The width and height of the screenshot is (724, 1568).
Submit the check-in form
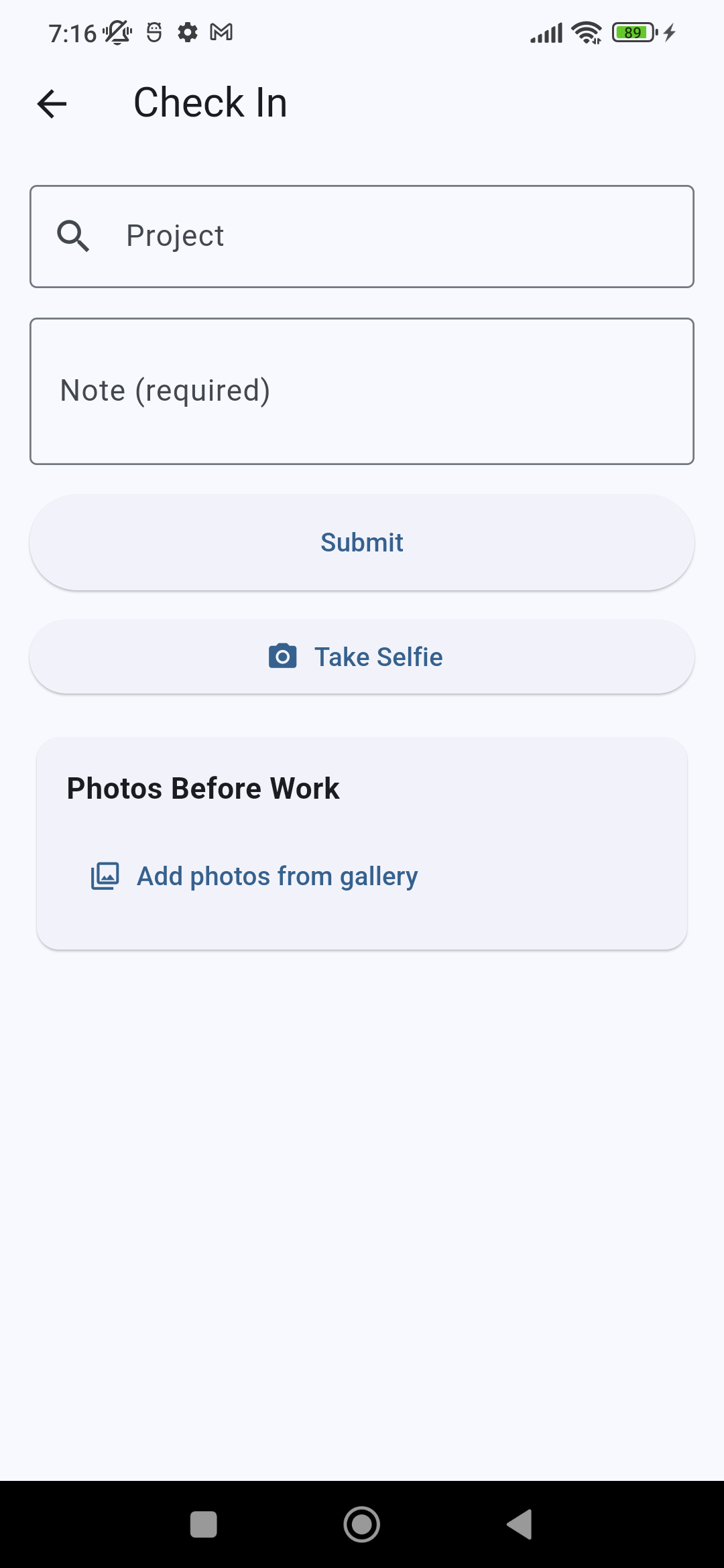[362, 543]
